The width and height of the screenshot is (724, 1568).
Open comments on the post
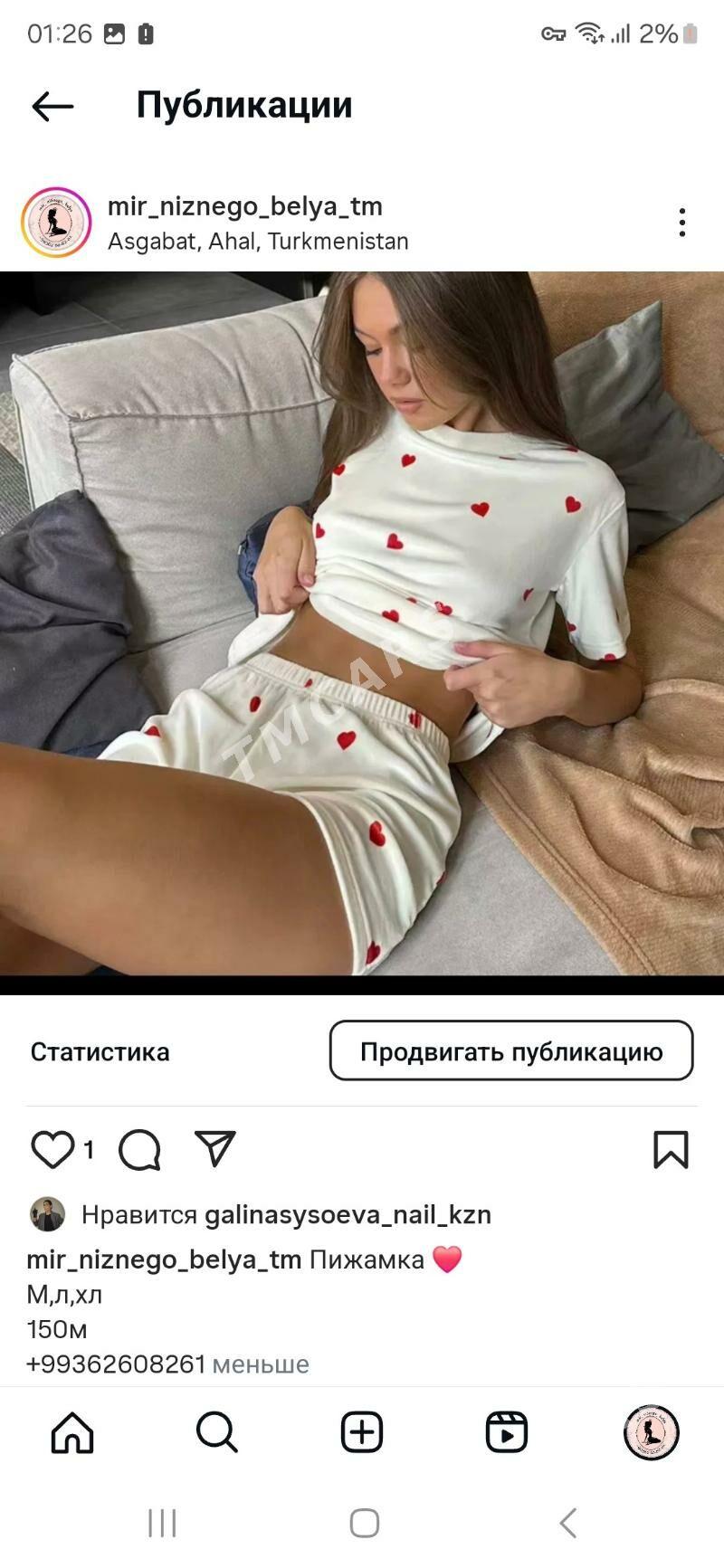pyautogui.click(x=139, y=1150)
